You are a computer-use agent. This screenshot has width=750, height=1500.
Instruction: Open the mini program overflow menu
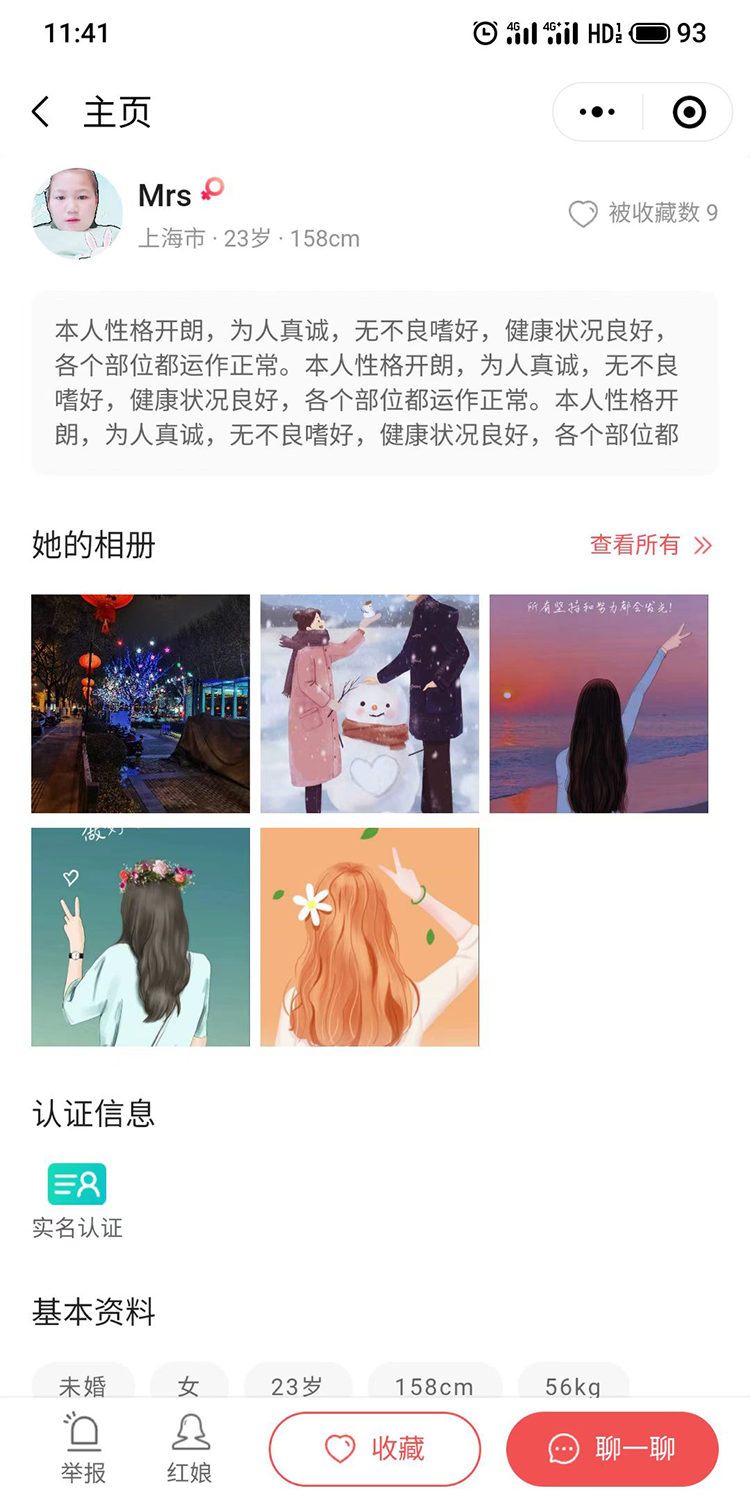[597, 112]
